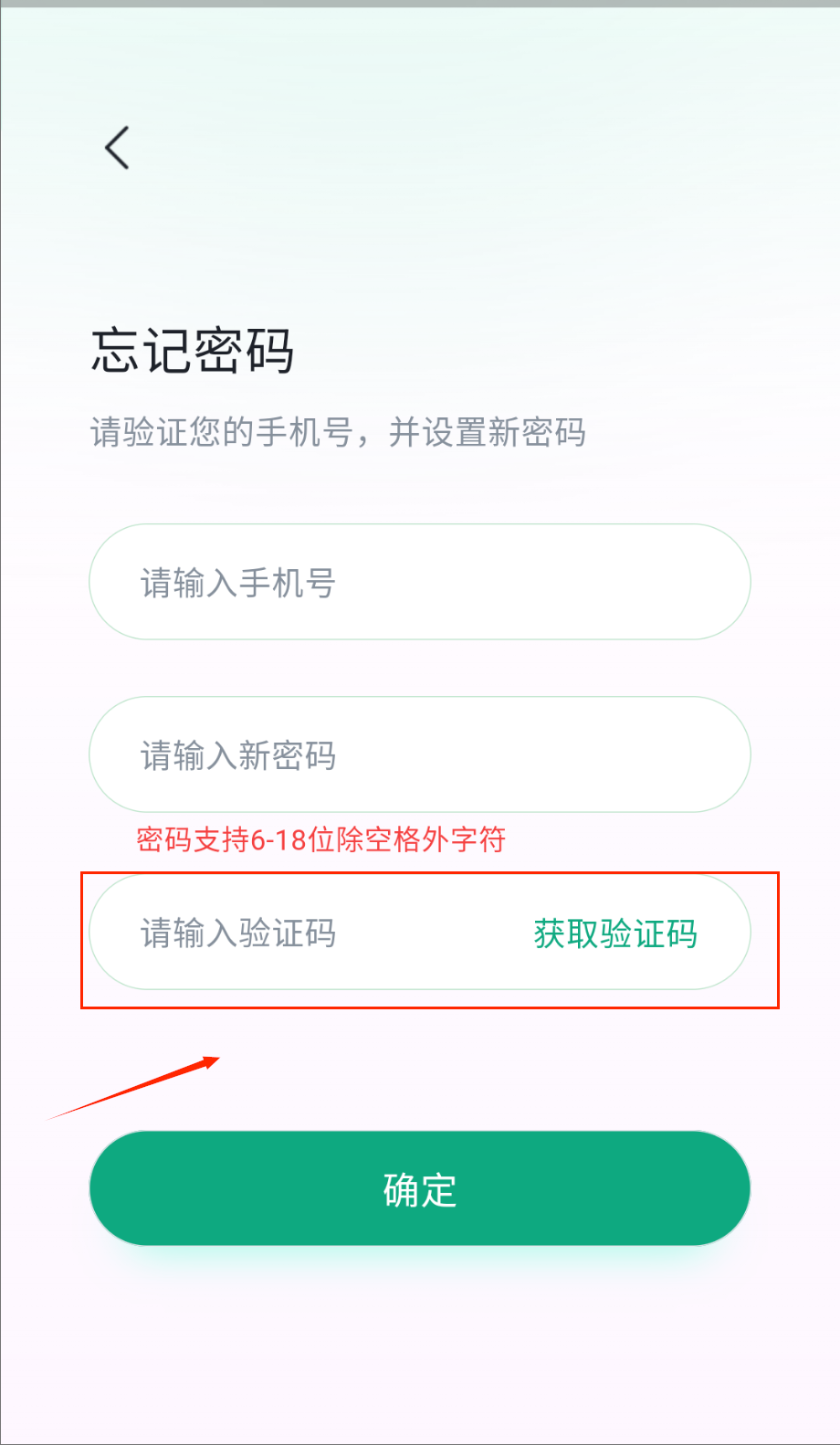Confirm with the 确定 button
The image size is (840, 1445).
tap(420, 1188)
